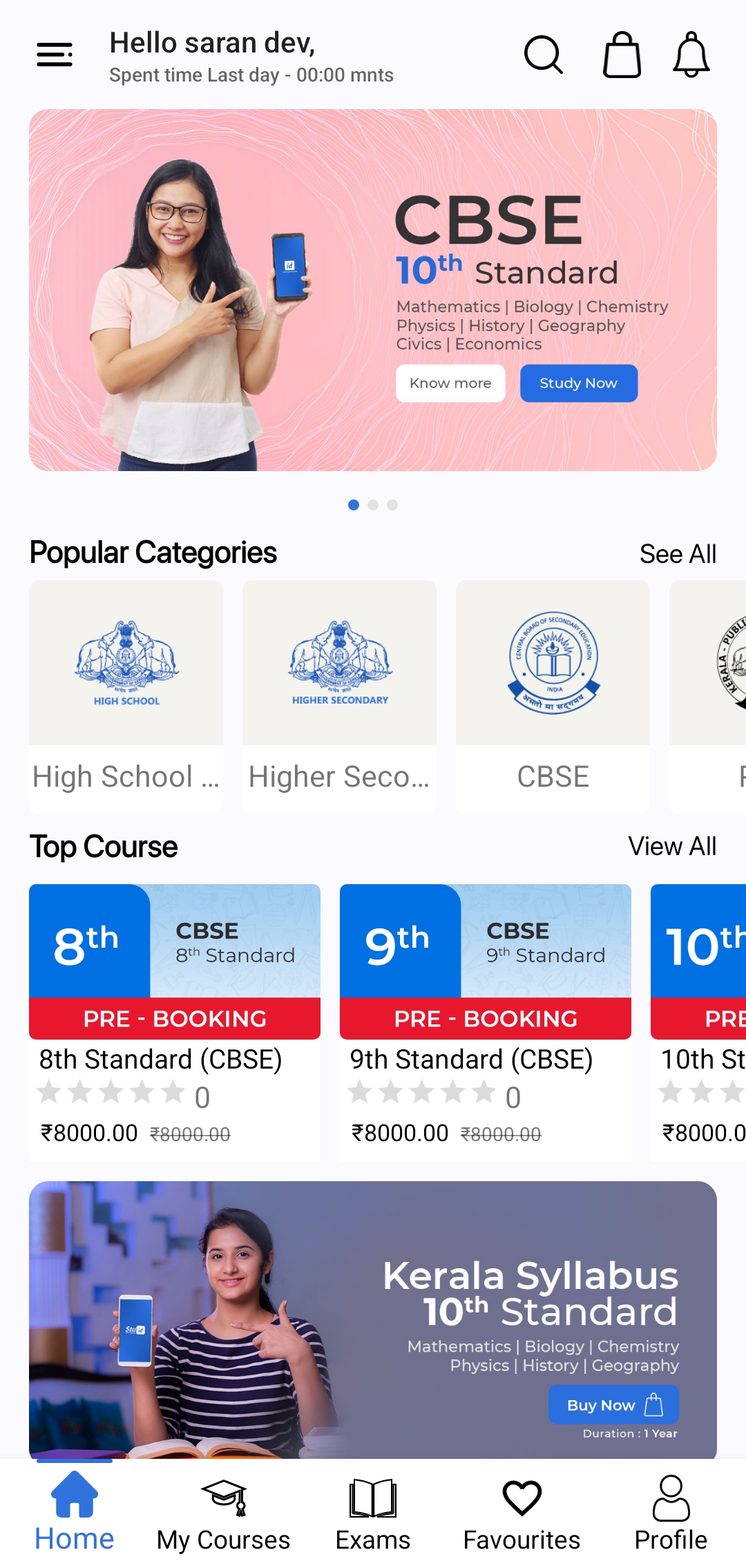Open the Higher Secondary category
This screenshot has height=1568, width=746.
(x=339, y=696)
